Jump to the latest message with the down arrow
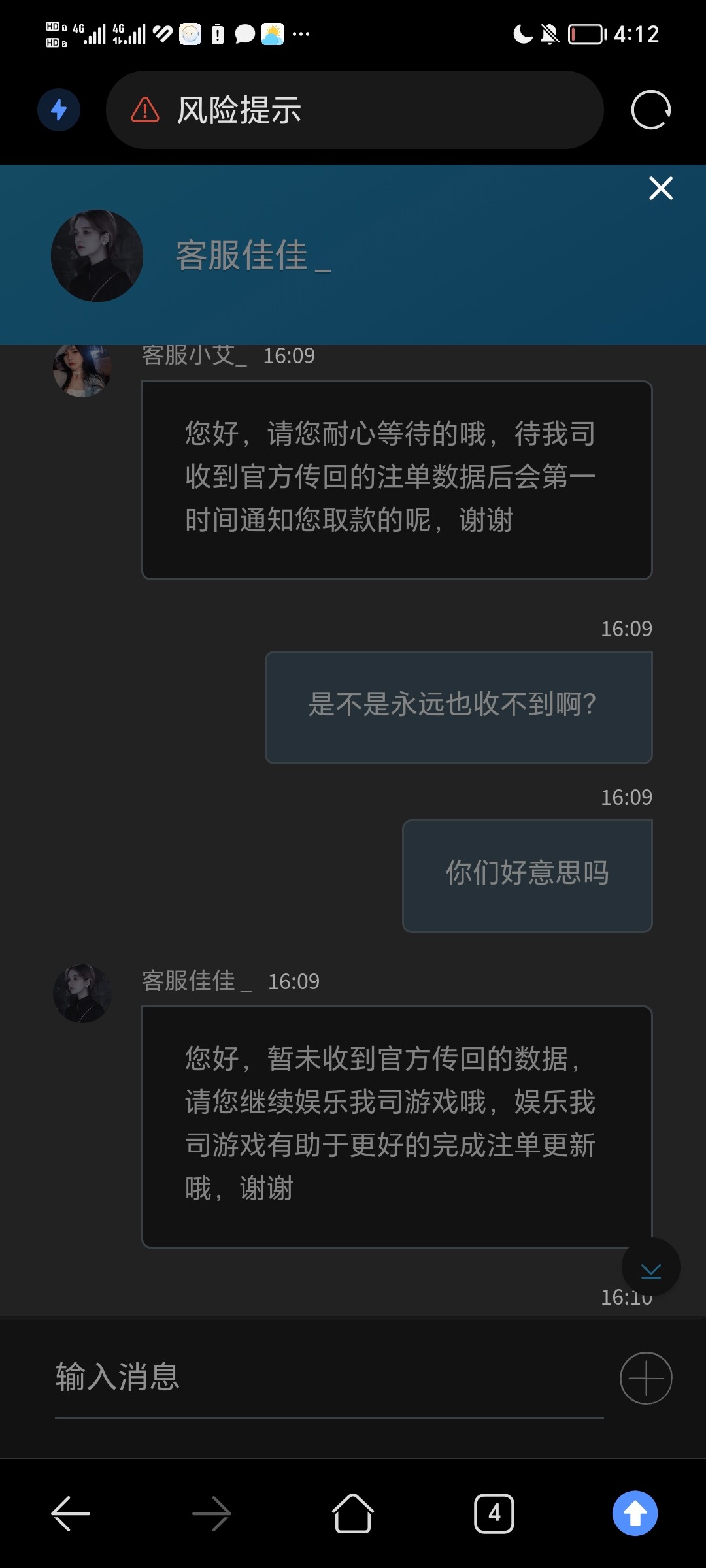 pos(650,1268)
